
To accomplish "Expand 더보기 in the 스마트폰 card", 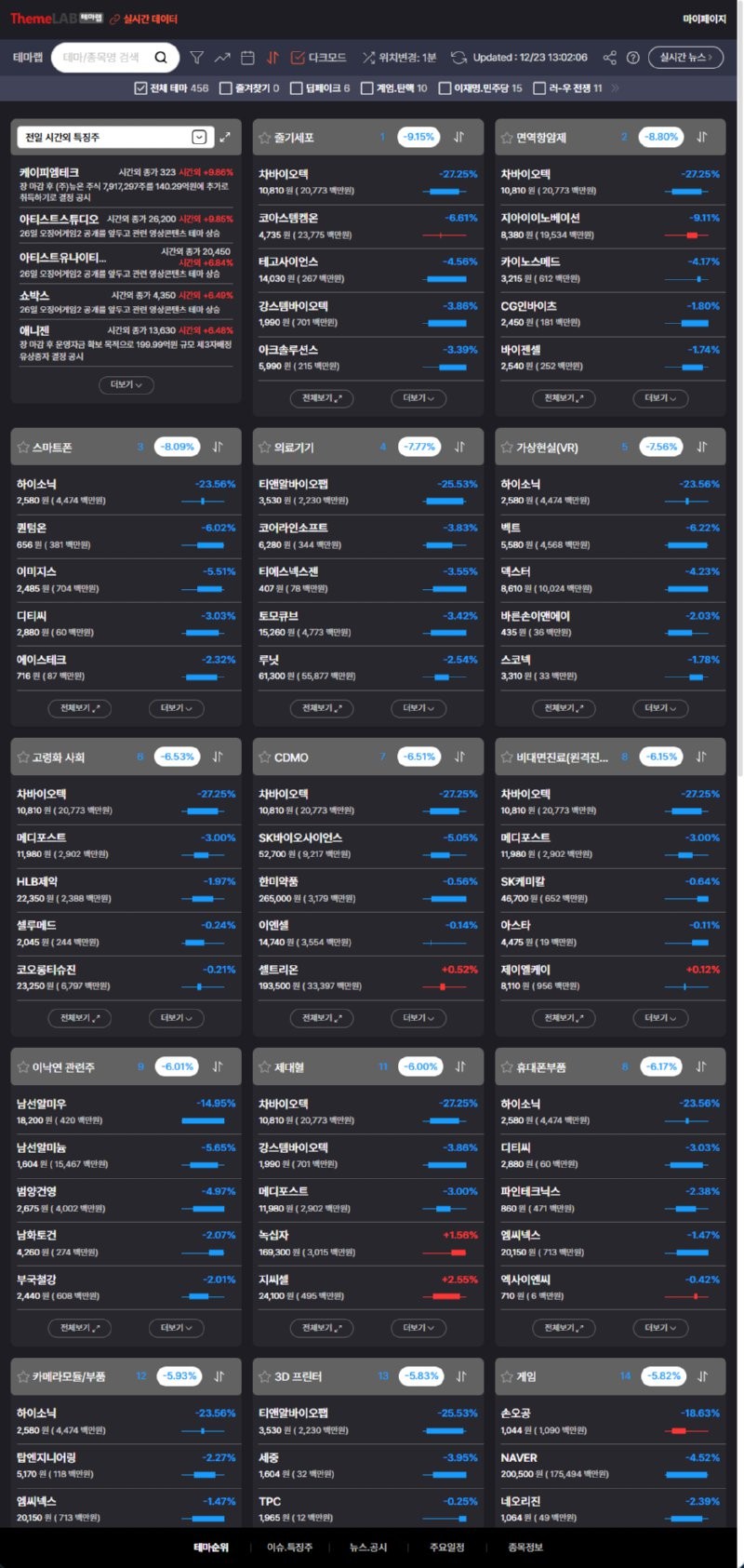I will point(177,708).
